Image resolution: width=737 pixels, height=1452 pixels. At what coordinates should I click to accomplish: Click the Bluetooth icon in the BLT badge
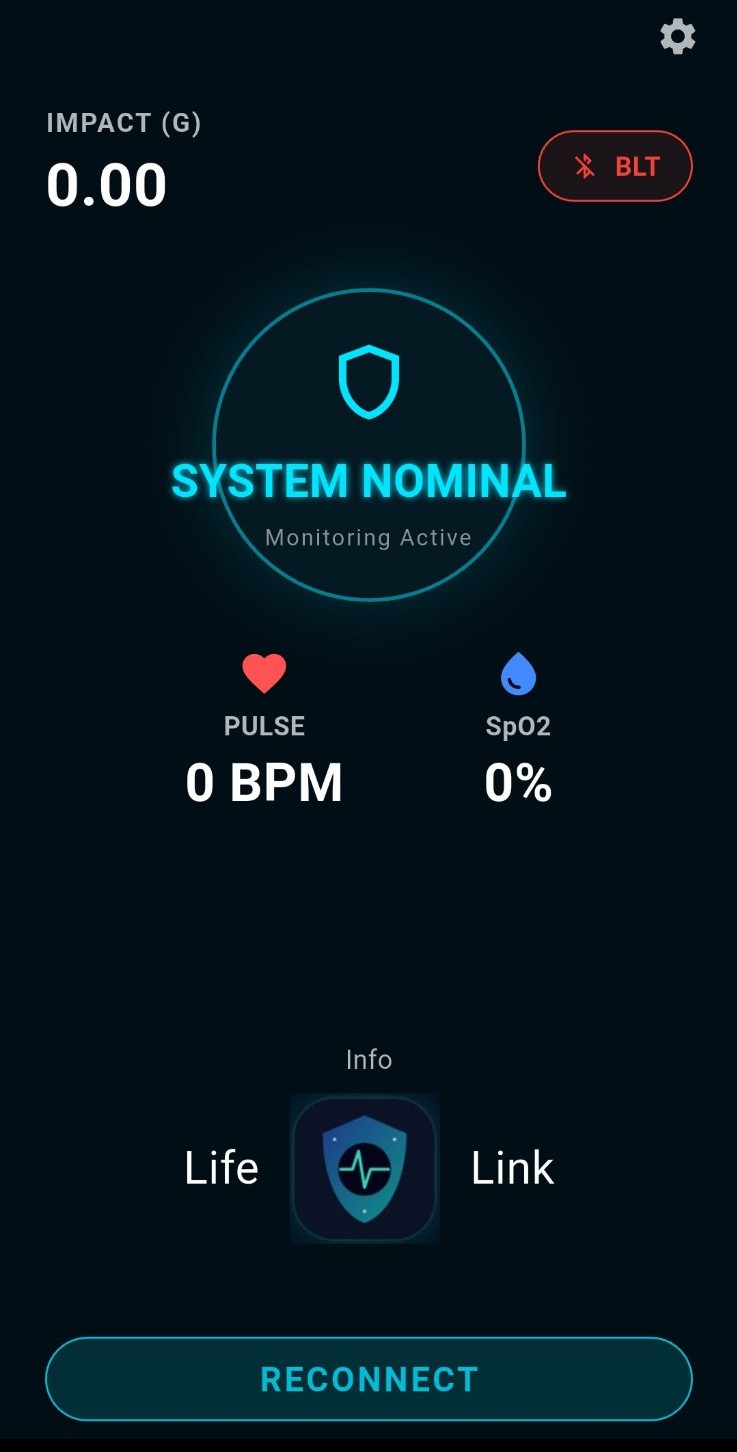click(x=583, y=166)
